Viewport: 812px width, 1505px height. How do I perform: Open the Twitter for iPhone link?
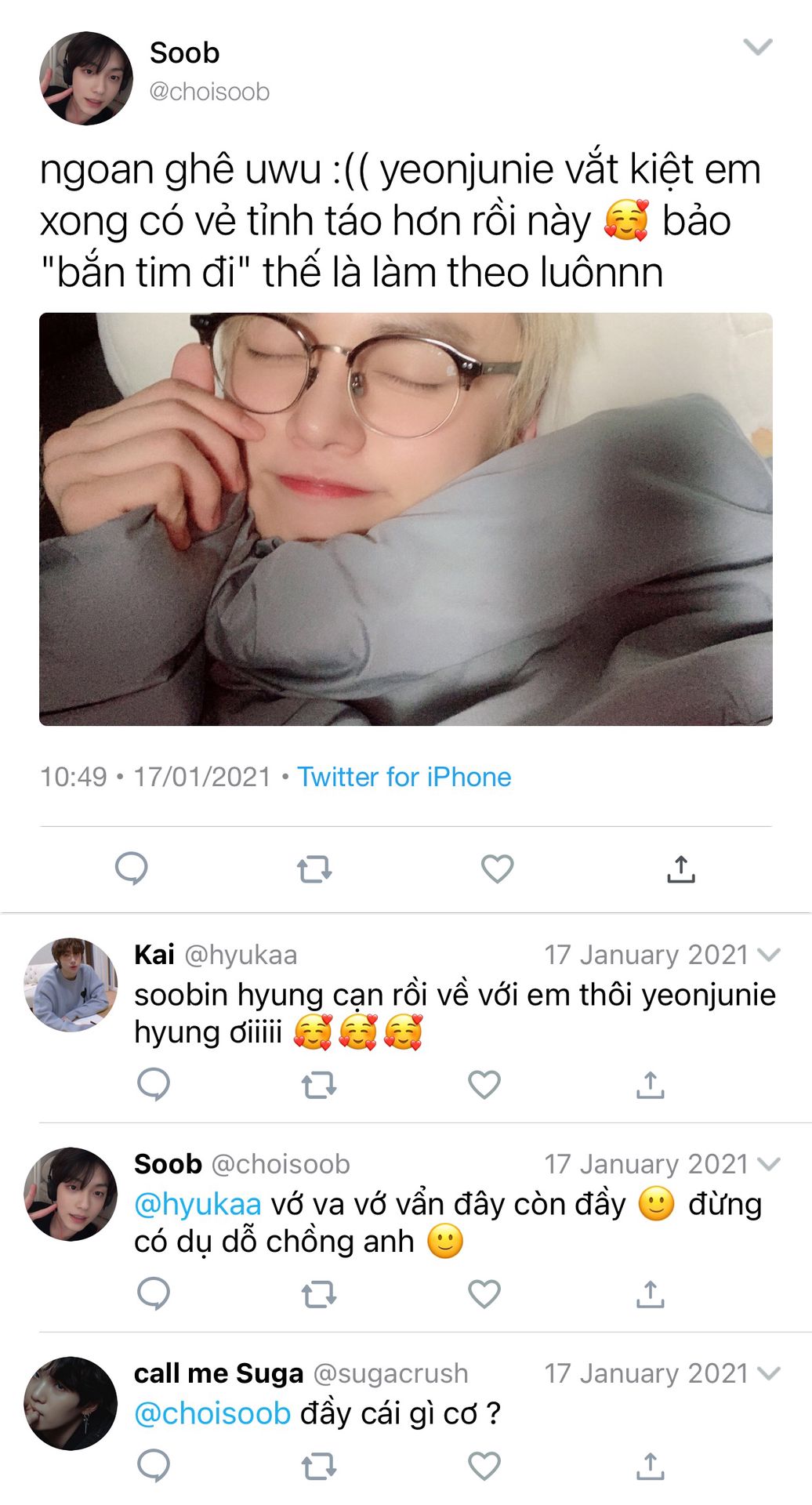click(x=404, y=777)
